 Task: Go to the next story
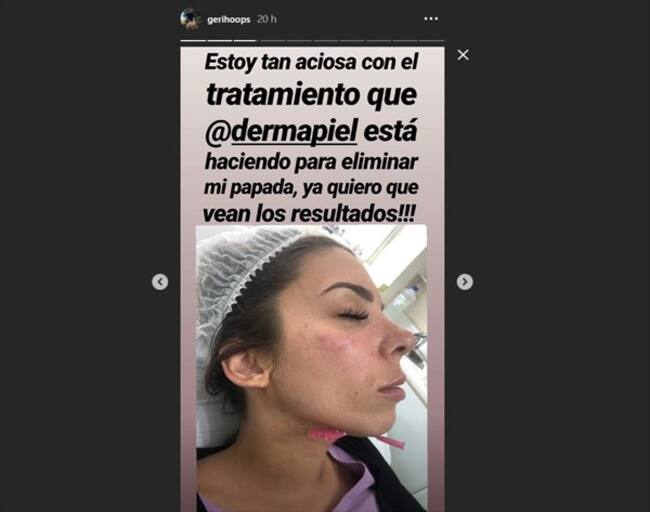[464, 282]
